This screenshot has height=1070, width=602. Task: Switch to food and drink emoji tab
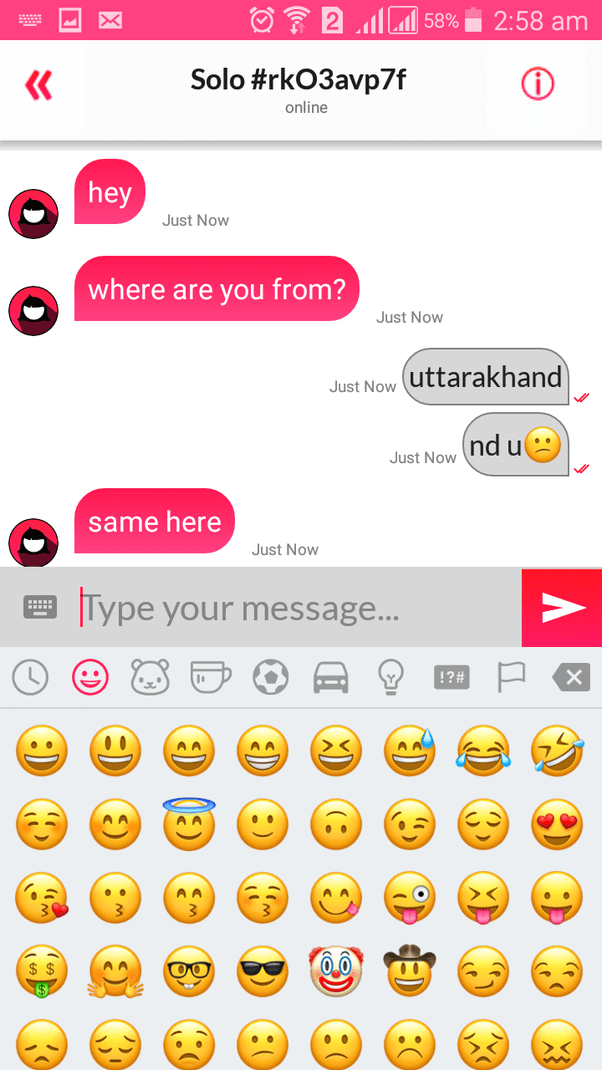[x=210, y=678]
